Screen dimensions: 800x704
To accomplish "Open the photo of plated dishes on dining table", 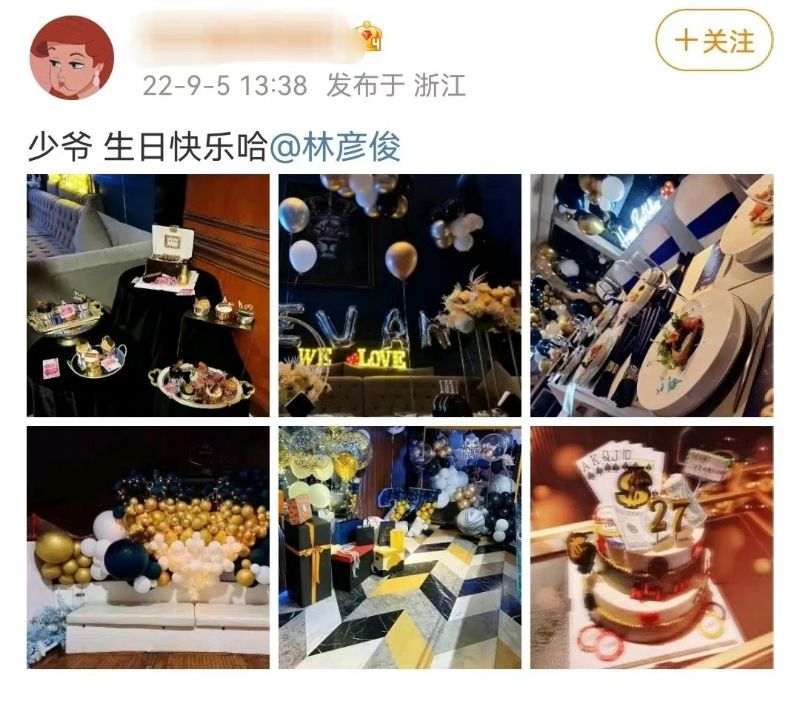I will tap(651, 295).
